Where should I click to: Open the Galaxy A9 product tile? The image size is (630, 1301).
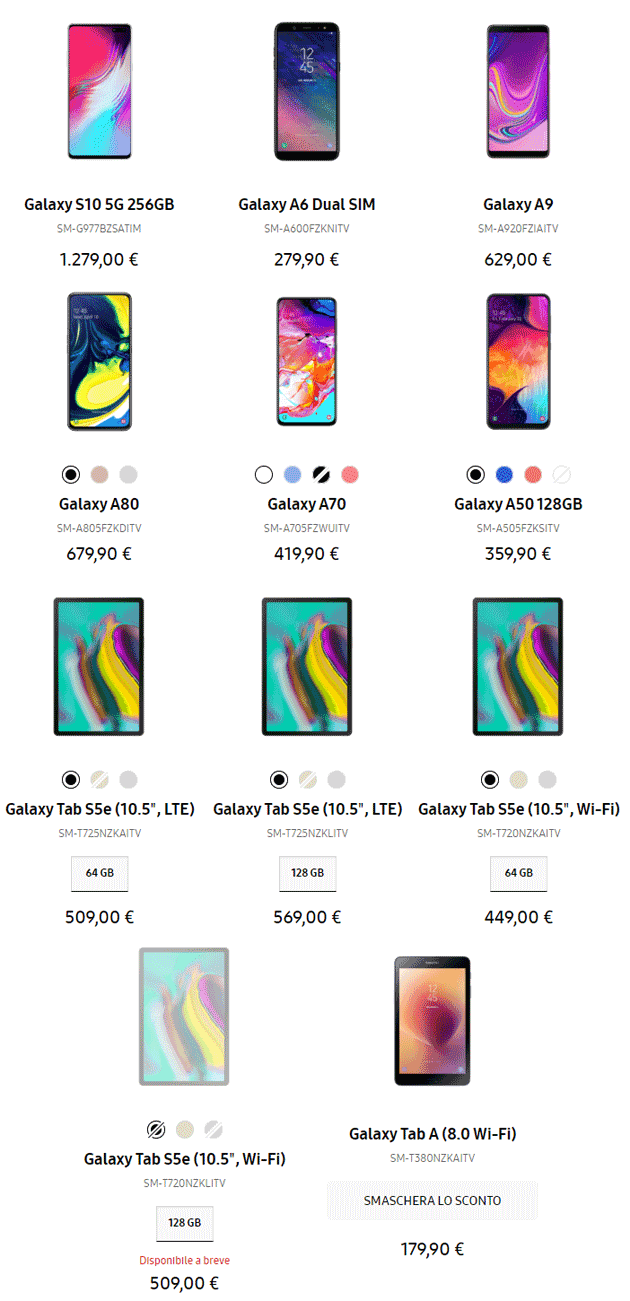[518, 204]
